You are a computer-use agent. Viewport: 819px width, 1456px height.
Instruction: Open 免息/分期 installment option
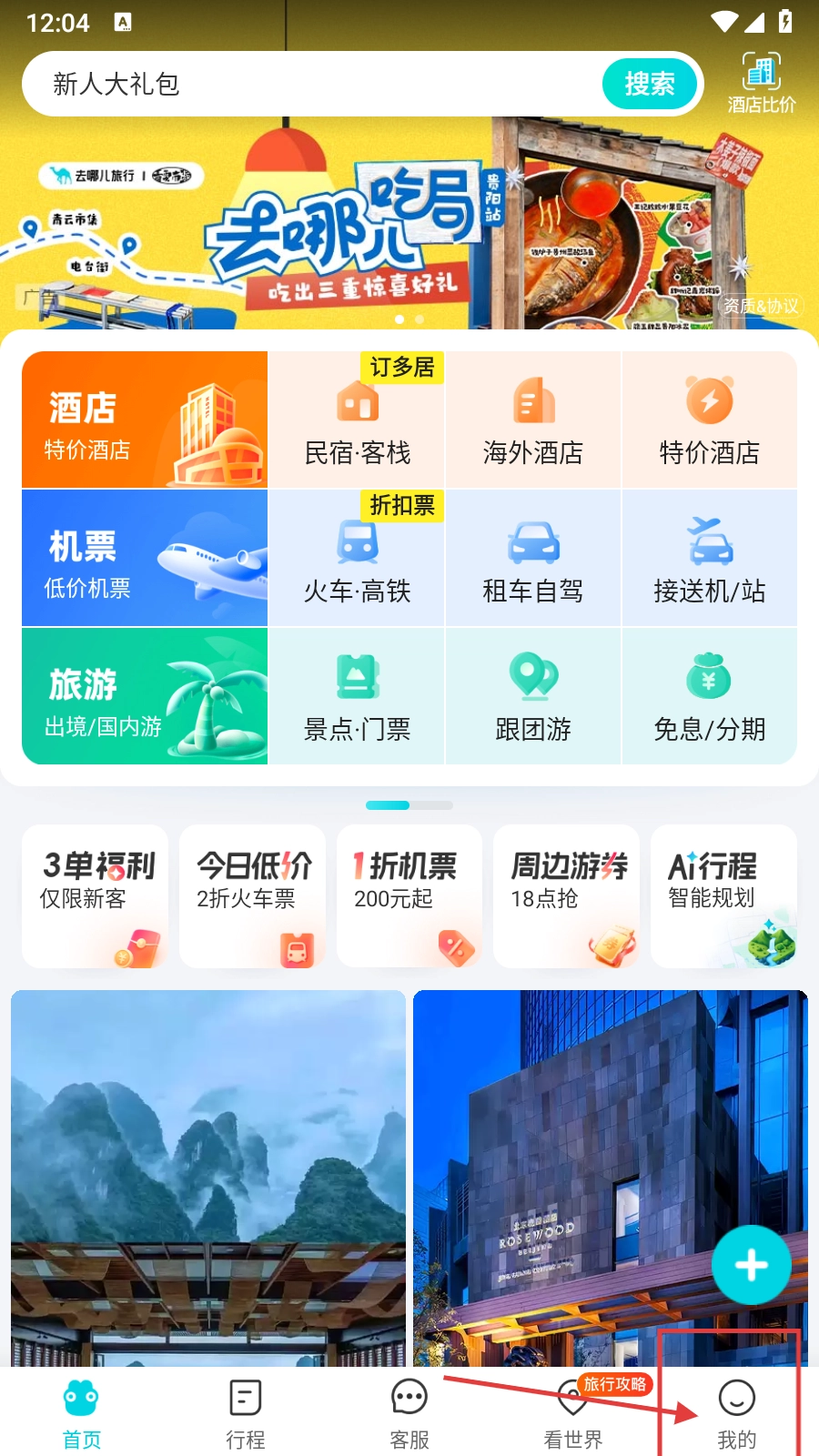click(710, 696)
